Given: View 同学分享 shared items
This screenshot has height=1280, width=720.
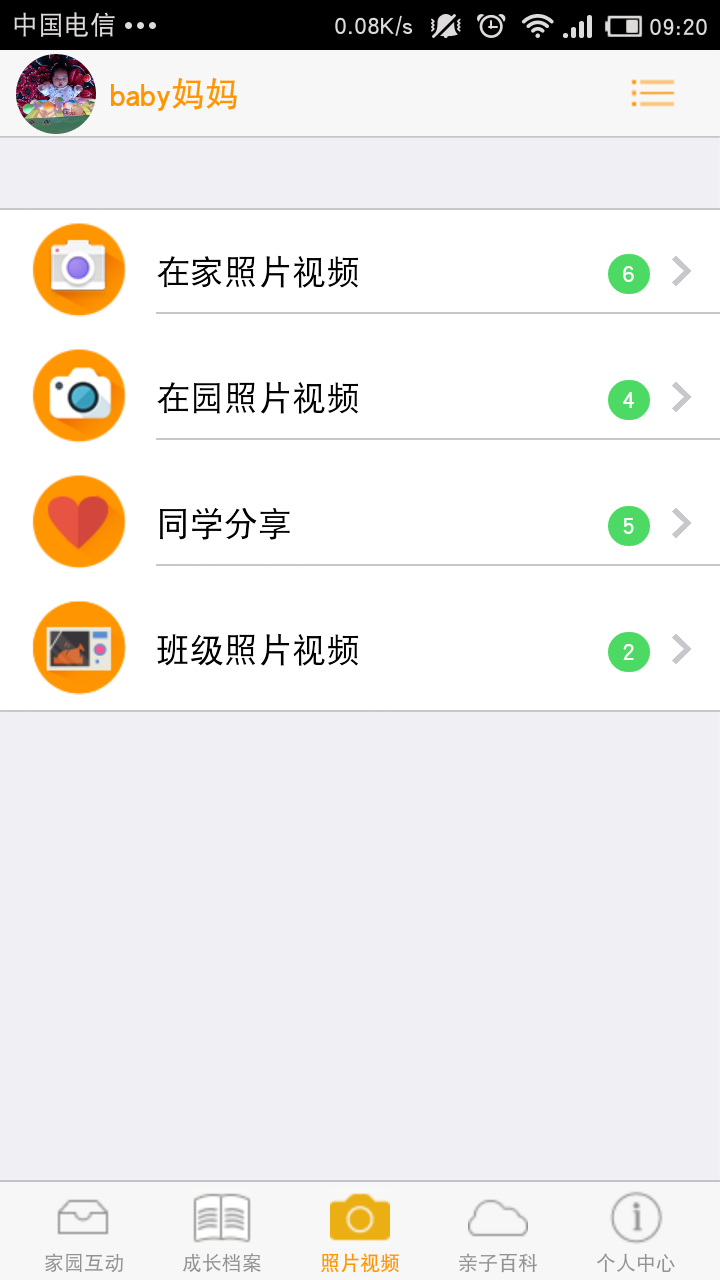Looking at the screenshot, I should 360,524.
